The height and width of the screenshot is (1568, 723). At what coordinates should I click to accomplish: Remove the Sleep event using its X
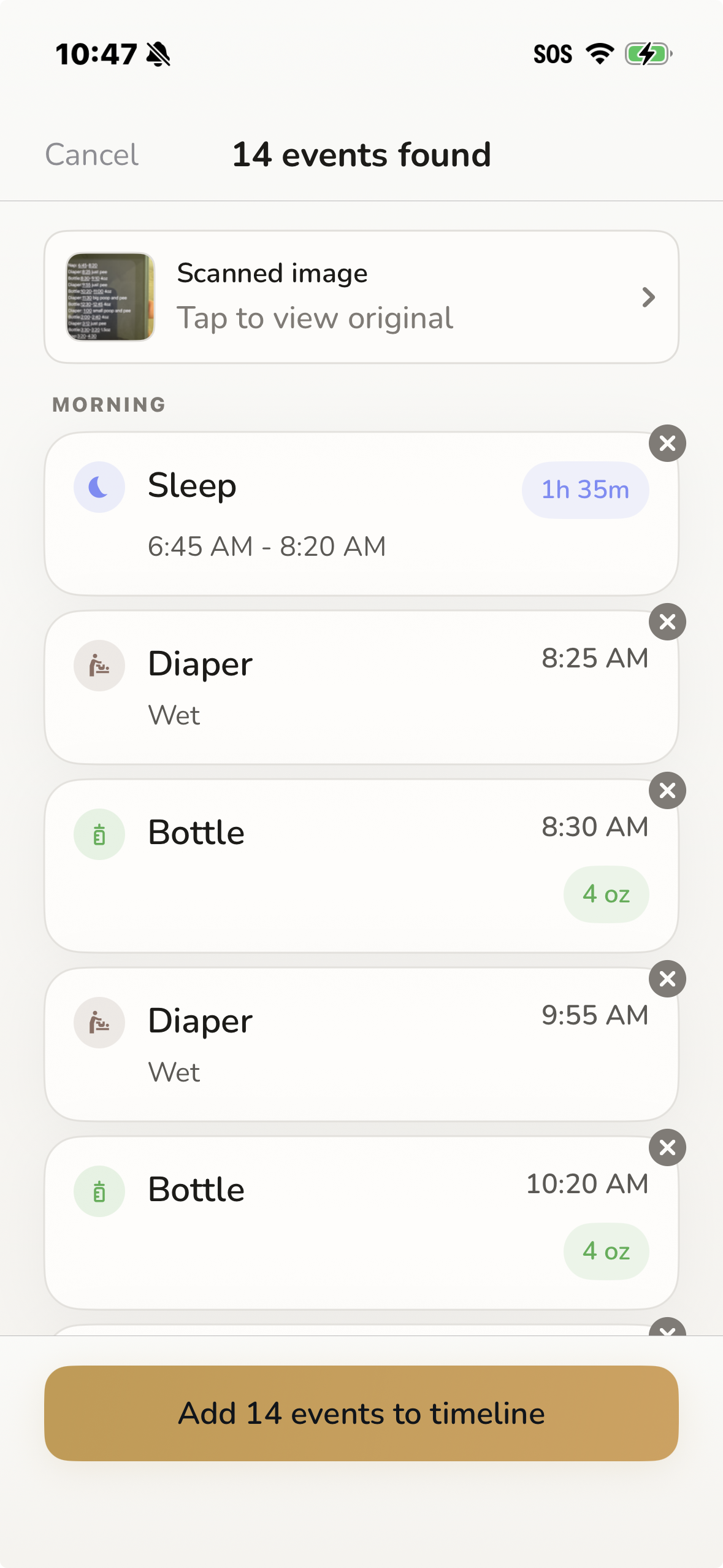(x=667, y=444)
